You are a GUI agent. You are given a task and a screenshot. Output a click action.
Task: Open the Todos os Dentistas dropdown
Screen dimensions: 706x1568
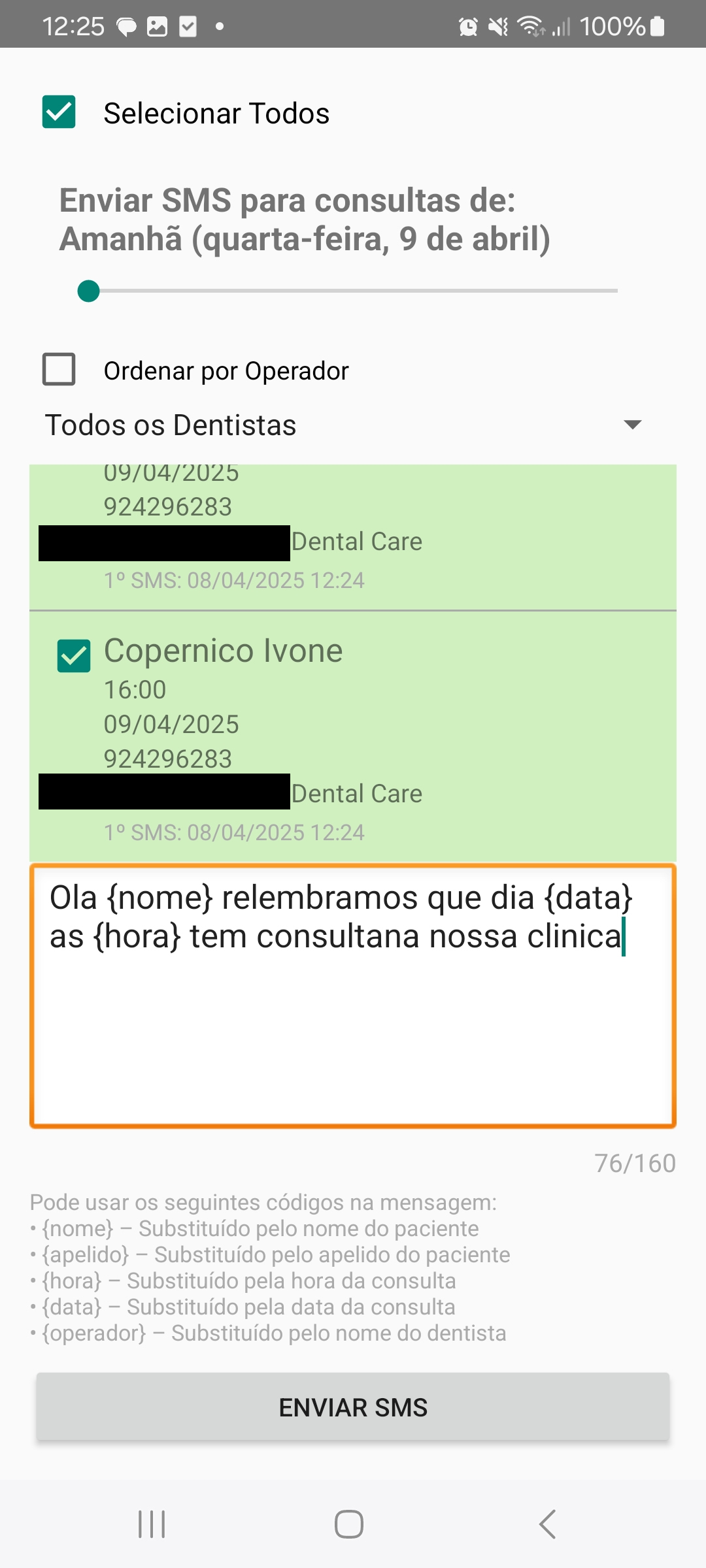[x=261, y=425]
